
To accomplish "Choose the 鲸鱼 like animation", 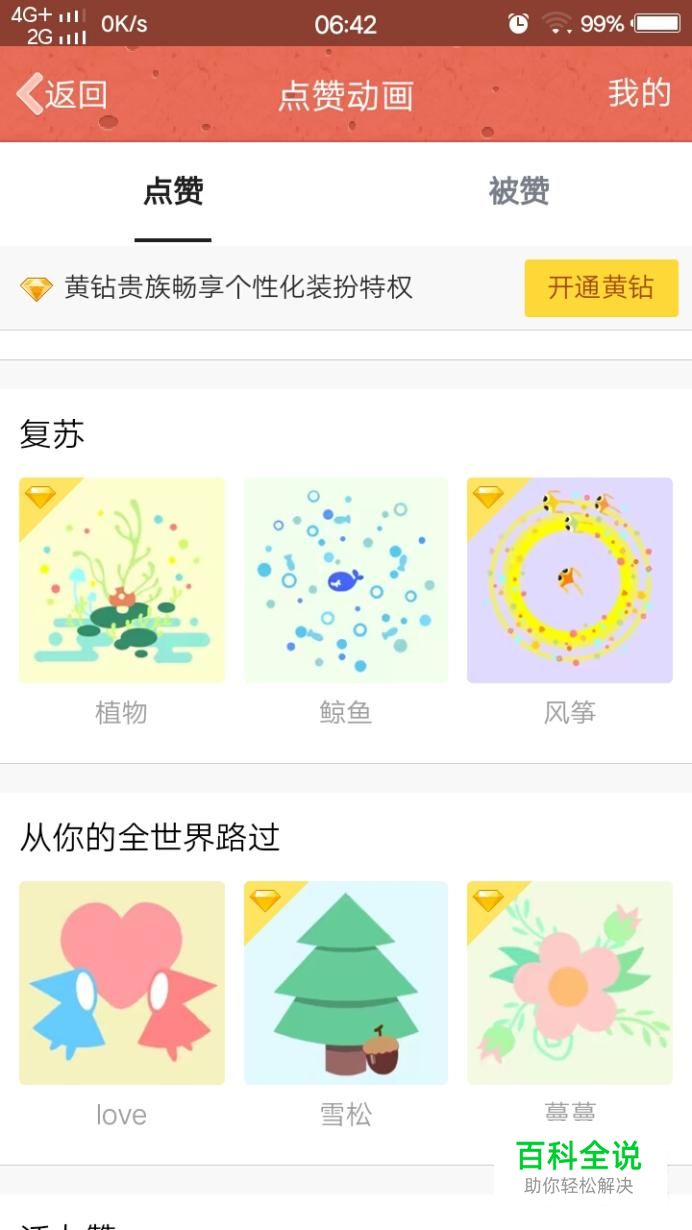I will tap(346, 580).
